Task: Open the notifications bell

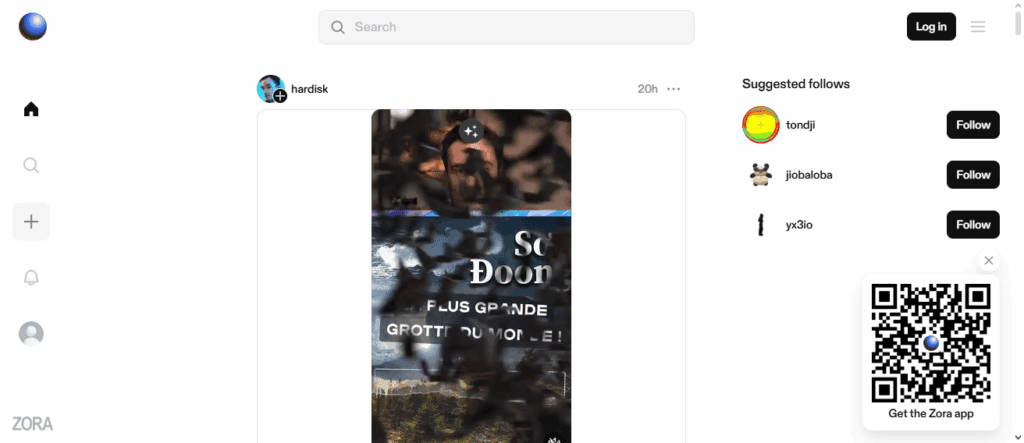Action: pyautogui.click(x=31, y=278)
